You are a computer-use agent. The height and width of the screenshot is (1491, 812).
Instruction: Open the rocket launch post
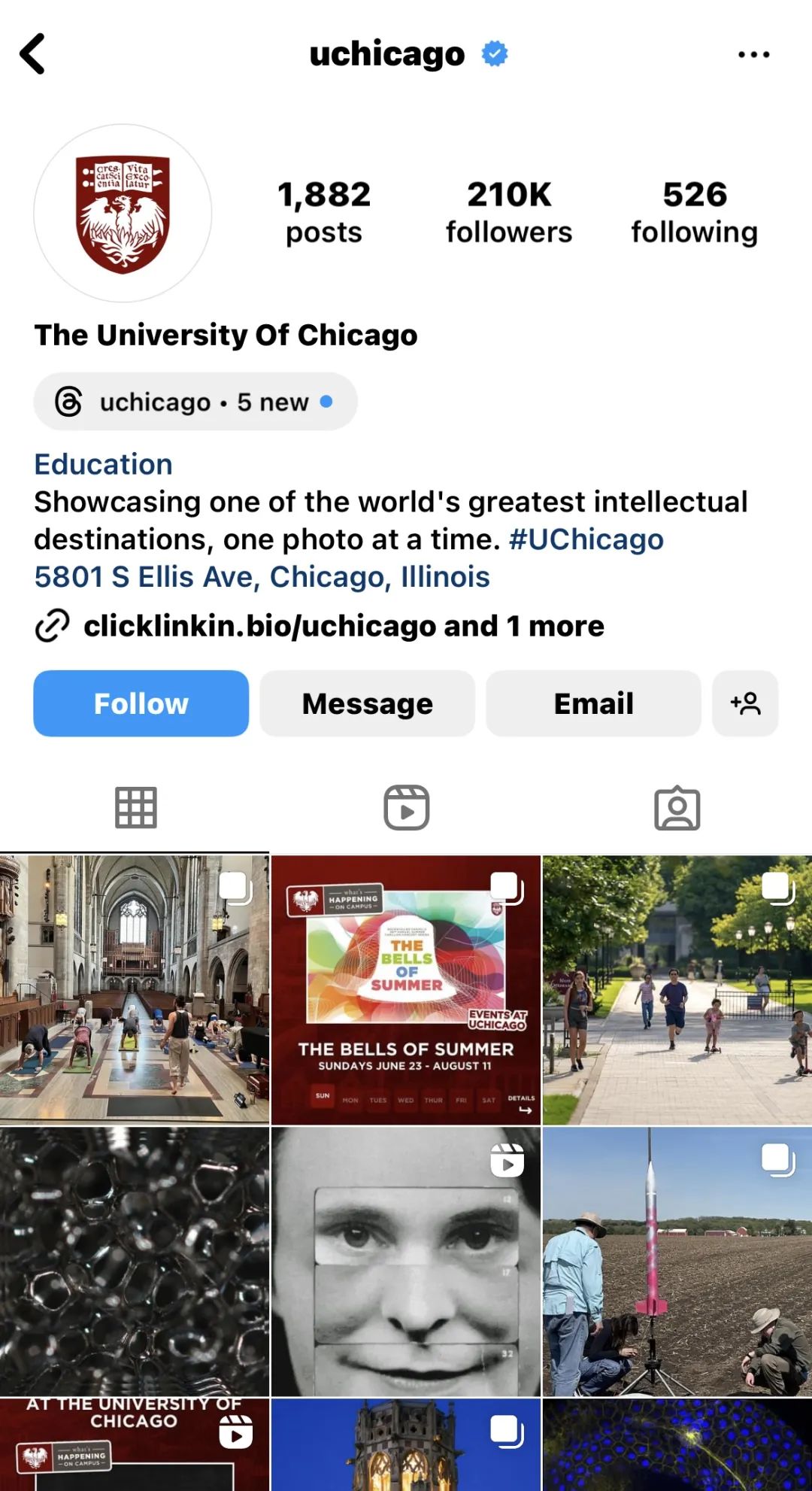pos(677,1262)
